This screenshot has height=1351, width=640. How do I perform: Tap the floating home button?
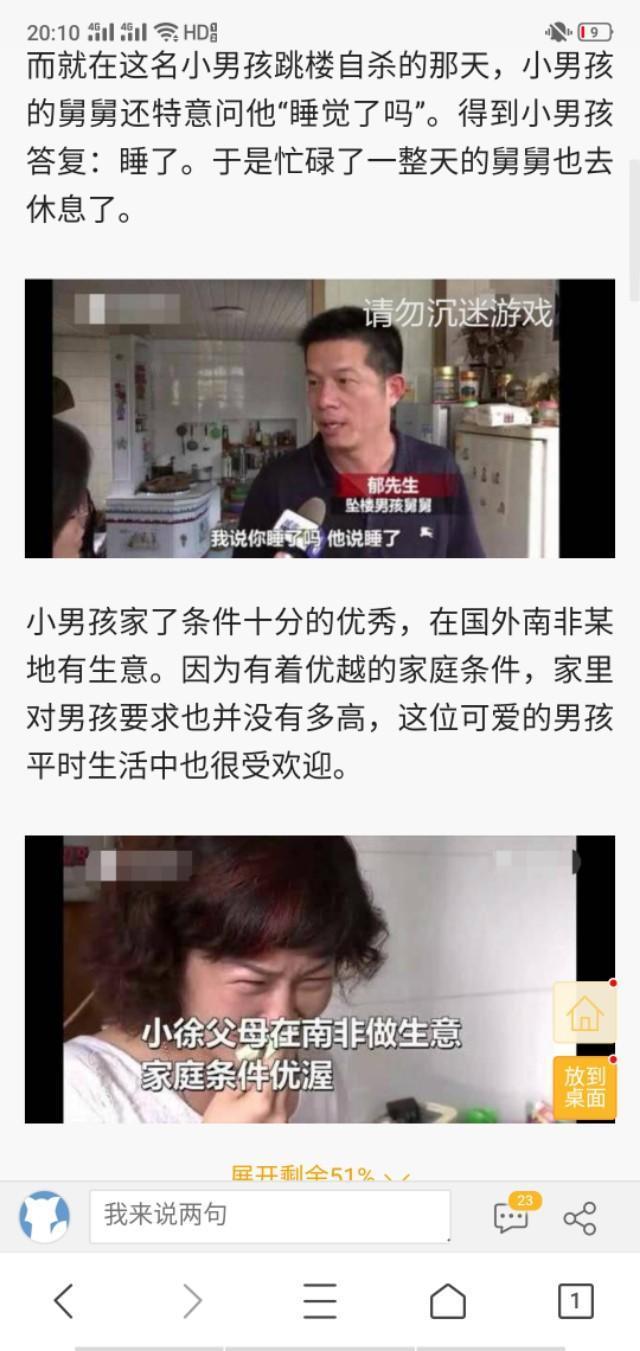[585, 1014]
